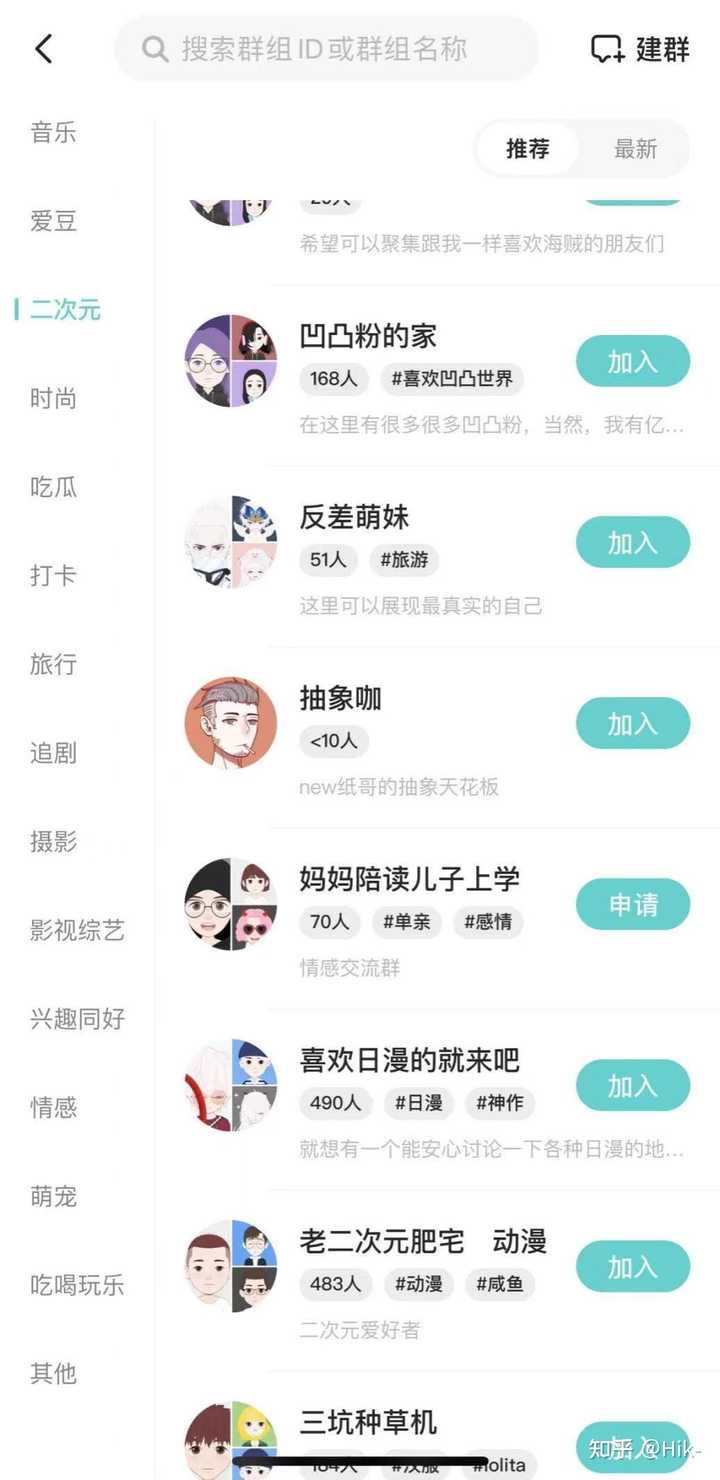Tap the group ID or name search box

(x=325, y=48)
